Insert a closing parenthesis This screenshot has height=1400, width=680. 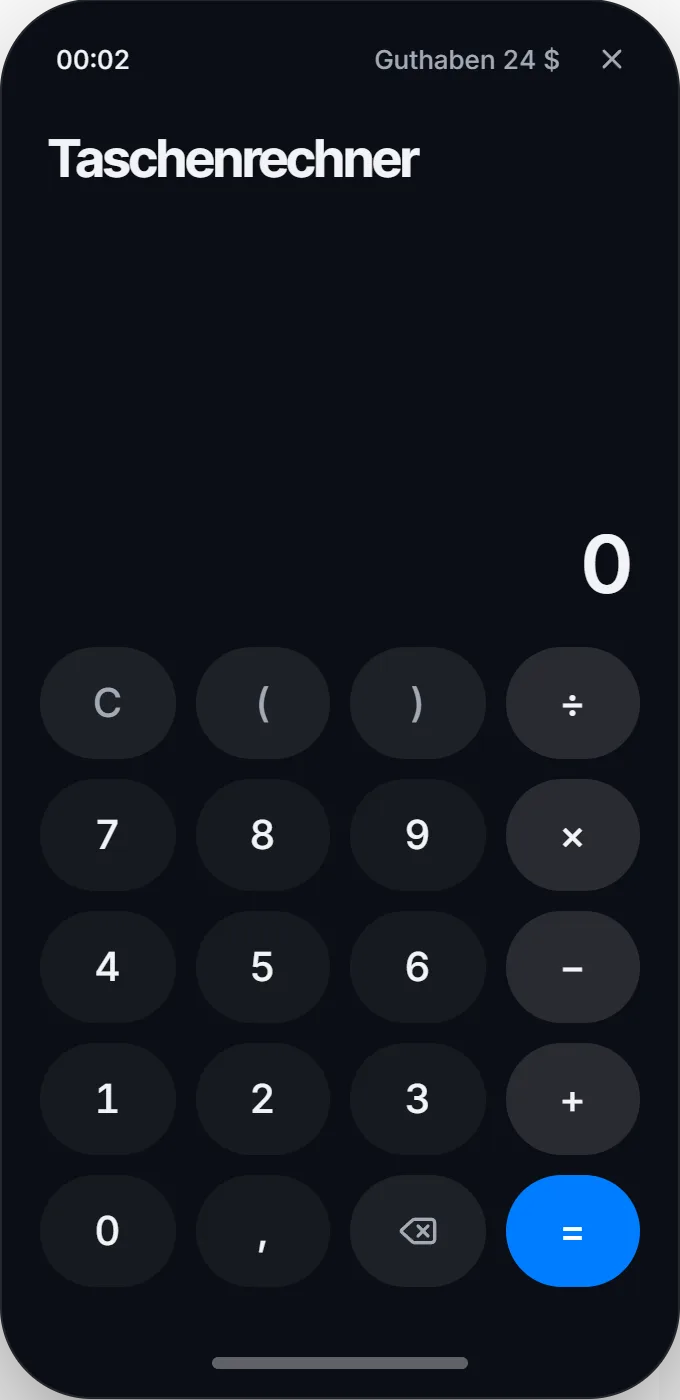coord(418,703)
